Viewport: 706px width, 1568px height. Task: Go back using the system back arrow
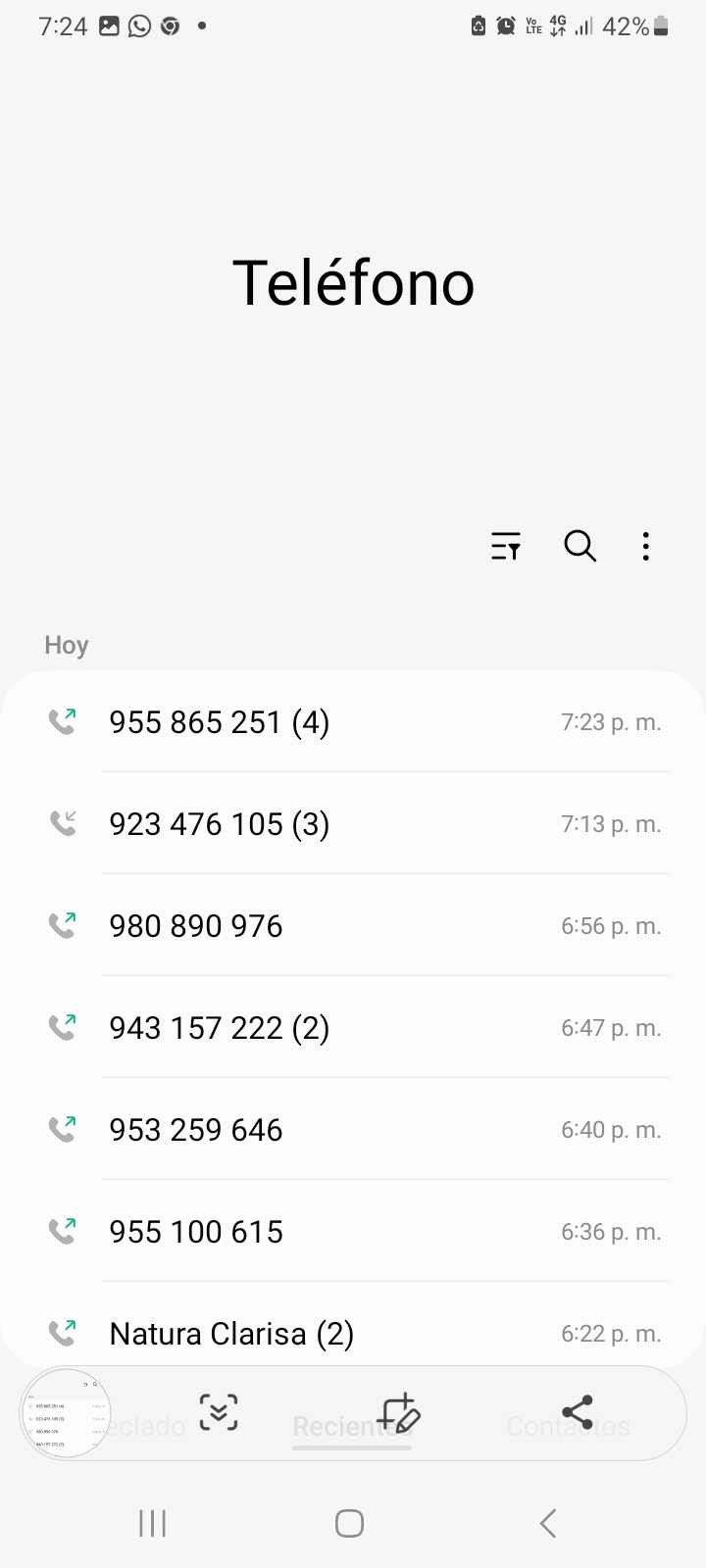click(x=548, y=1523)
